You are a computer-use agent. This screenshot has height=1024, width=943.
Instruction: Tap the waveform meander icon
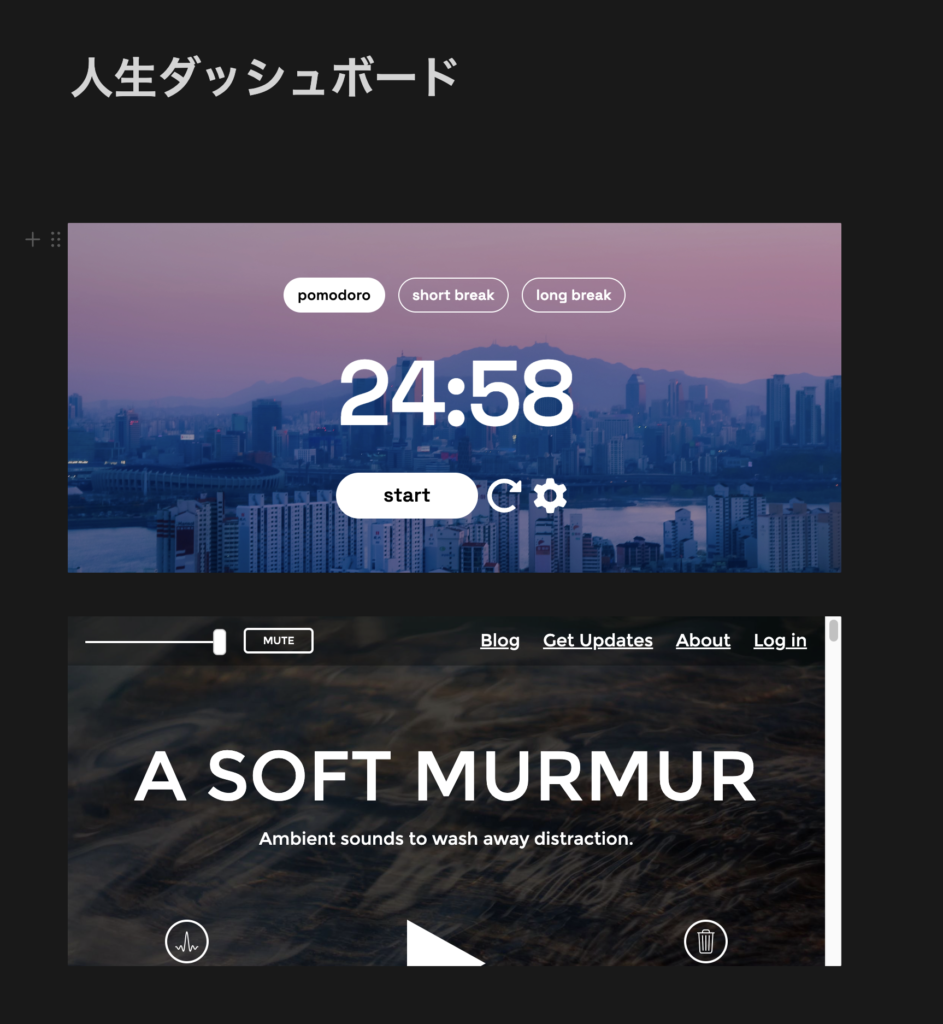(187, 941)
